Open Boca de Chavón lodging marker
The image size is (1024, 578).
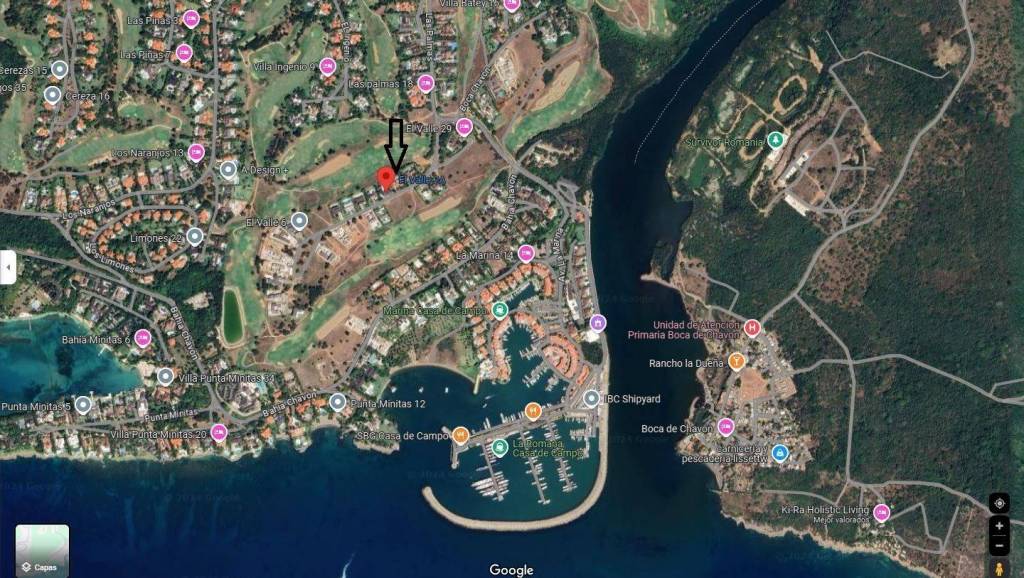coord(726,428)
